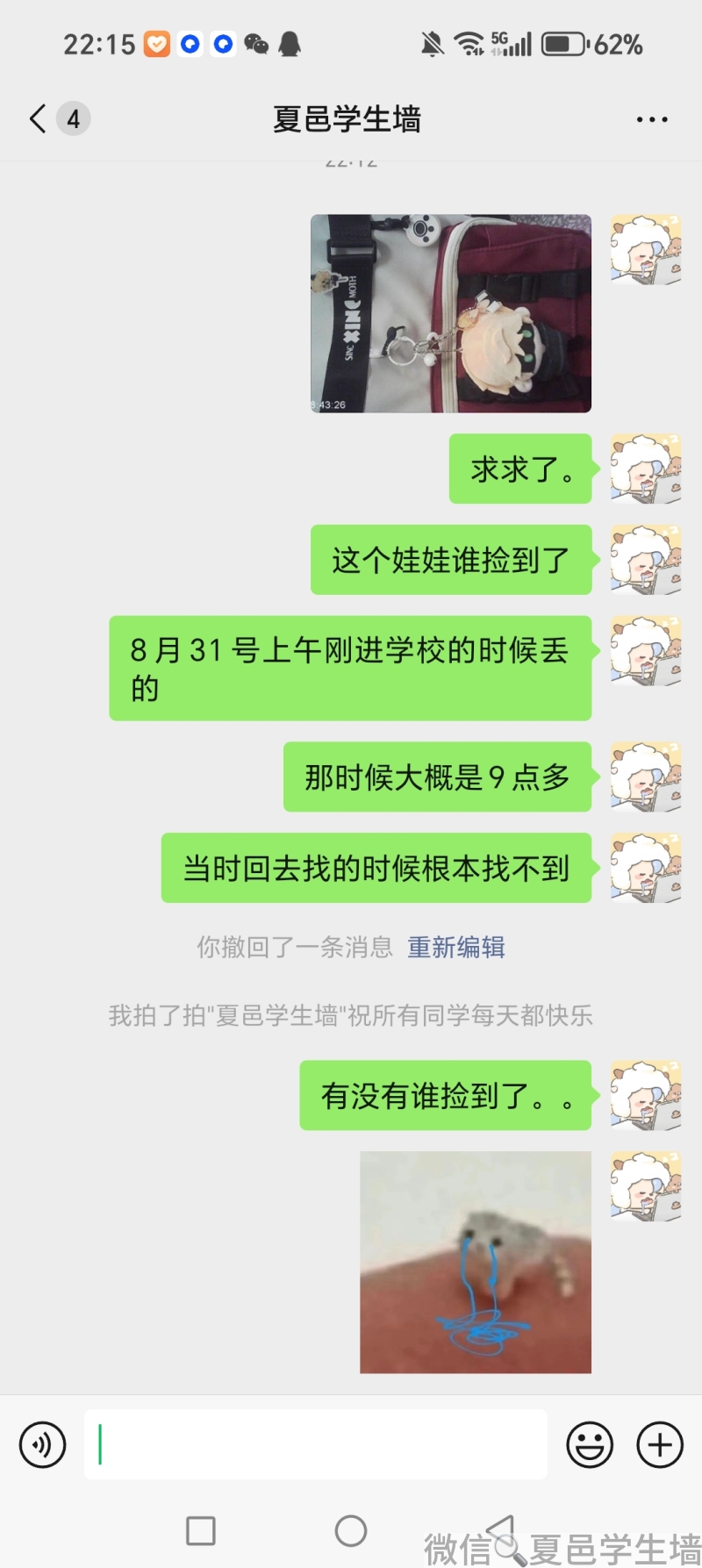Focus the message text field

pyautogui.click(x=316, y=1444)
